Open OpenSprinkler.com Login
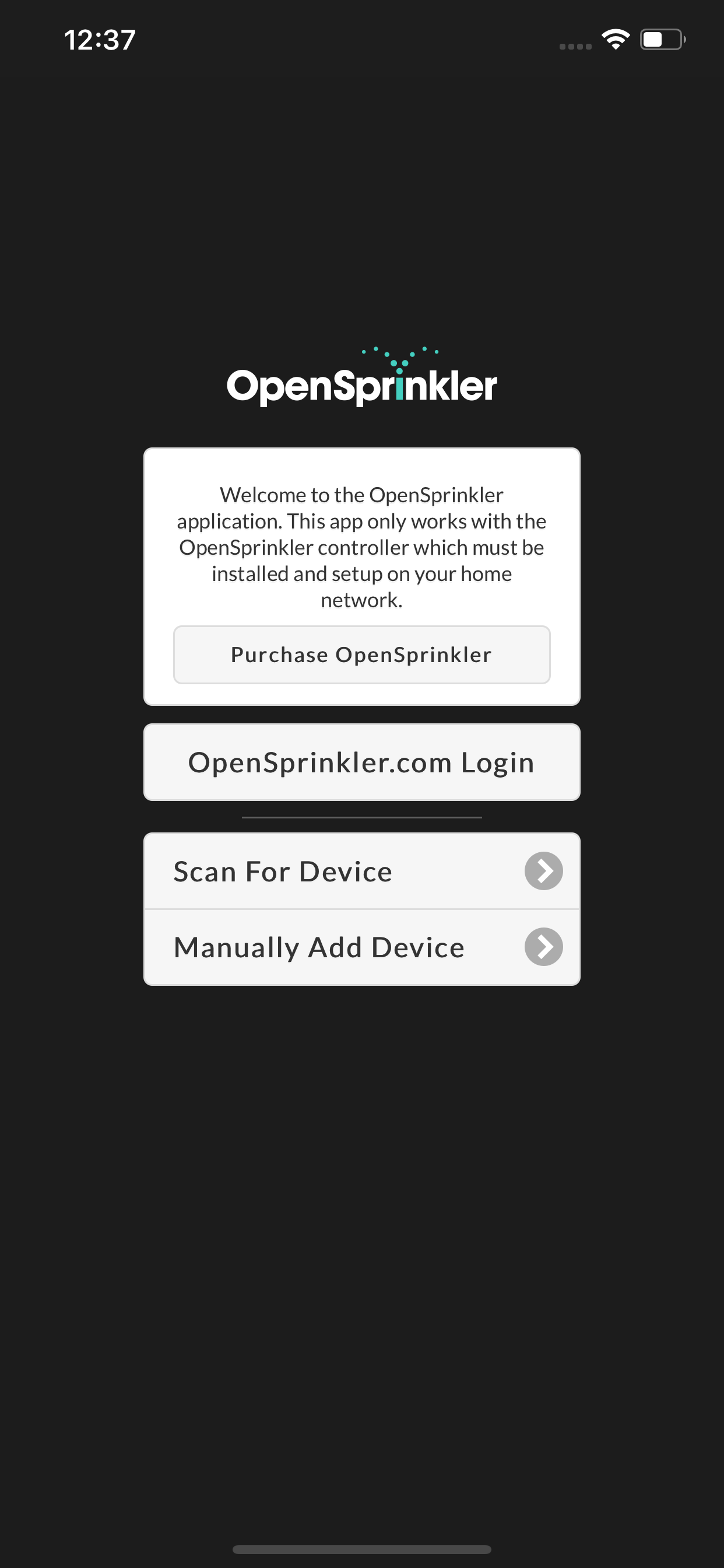724x1568 pixels. 362,761
